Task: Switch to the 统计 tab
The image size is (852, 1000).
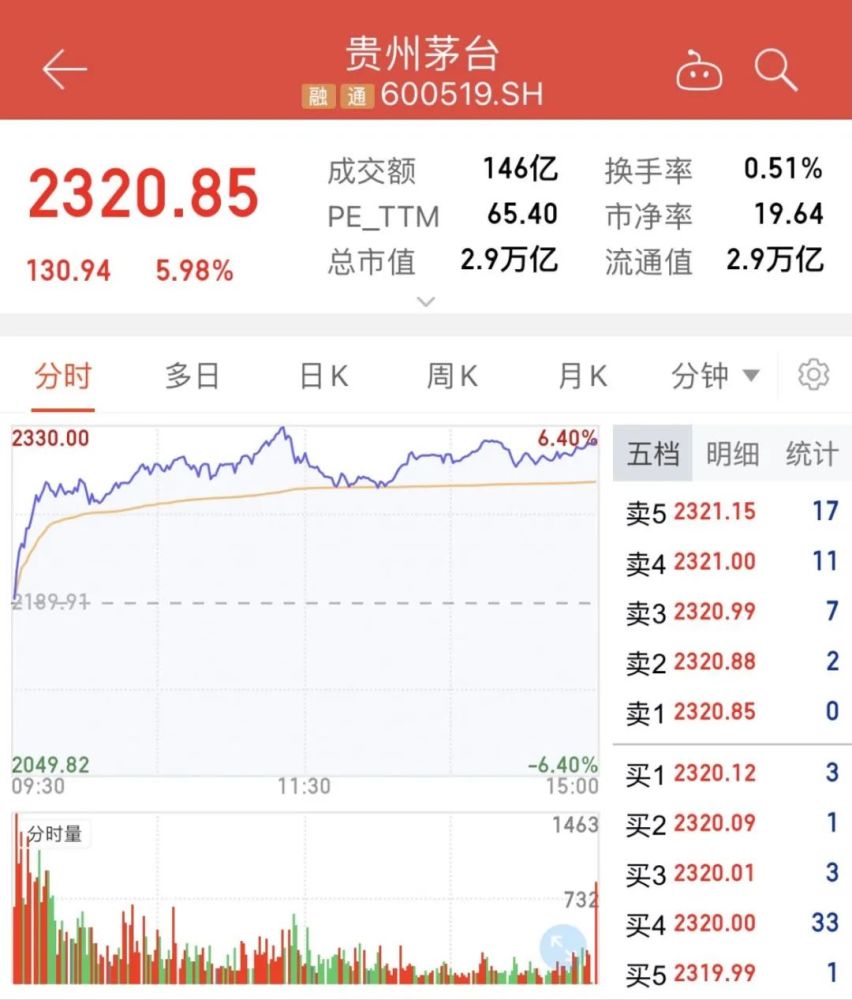Action: point(811,454)
